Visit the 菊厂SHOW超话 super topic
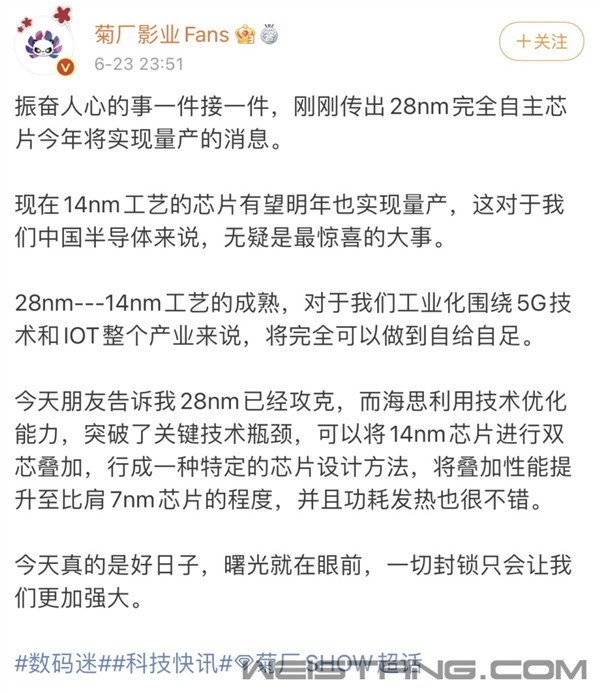Viewport: 600px width, 693px height. pos(330,662)
